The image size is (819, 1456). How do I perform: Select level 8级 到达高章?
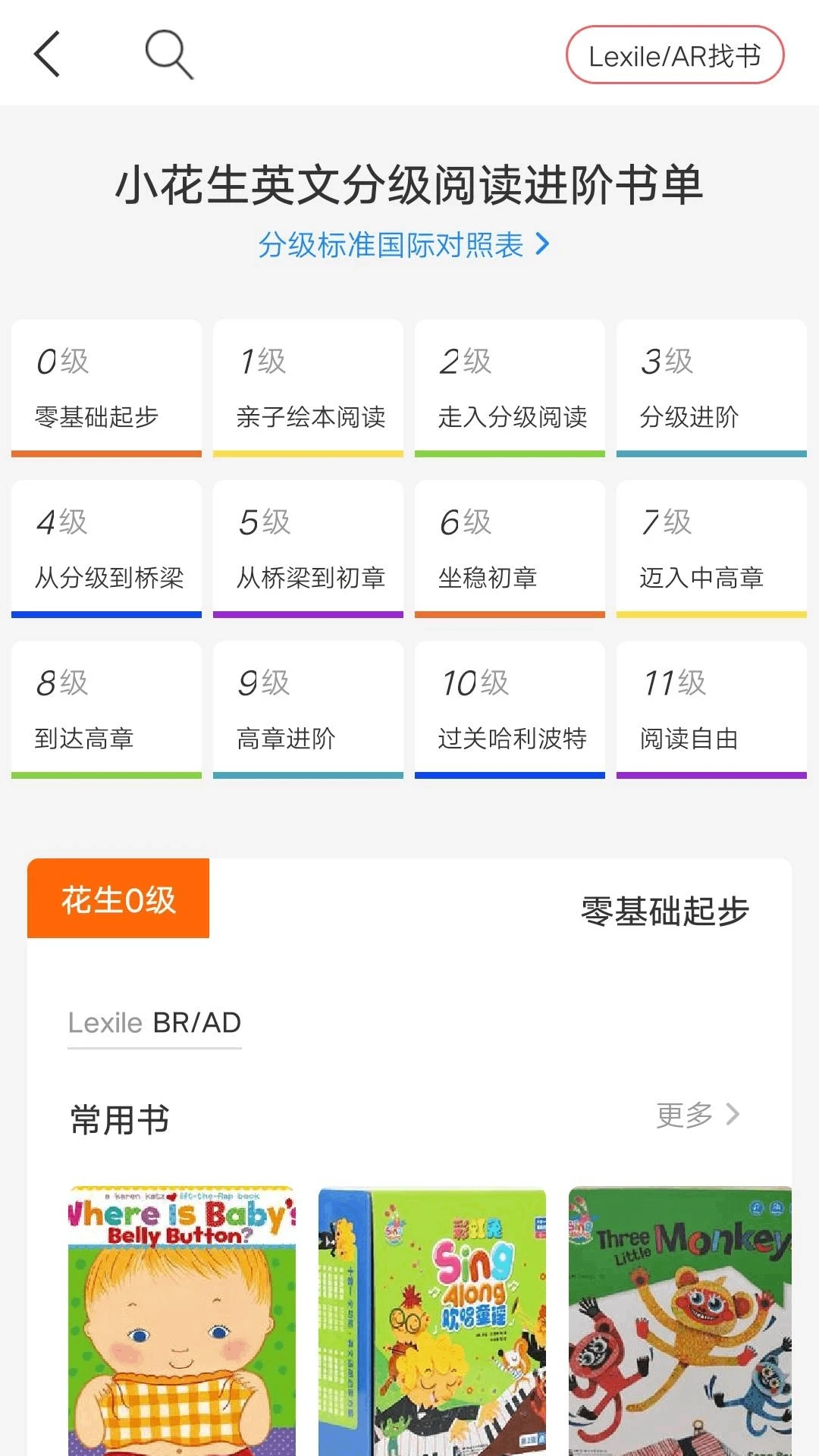coord(105,709)
